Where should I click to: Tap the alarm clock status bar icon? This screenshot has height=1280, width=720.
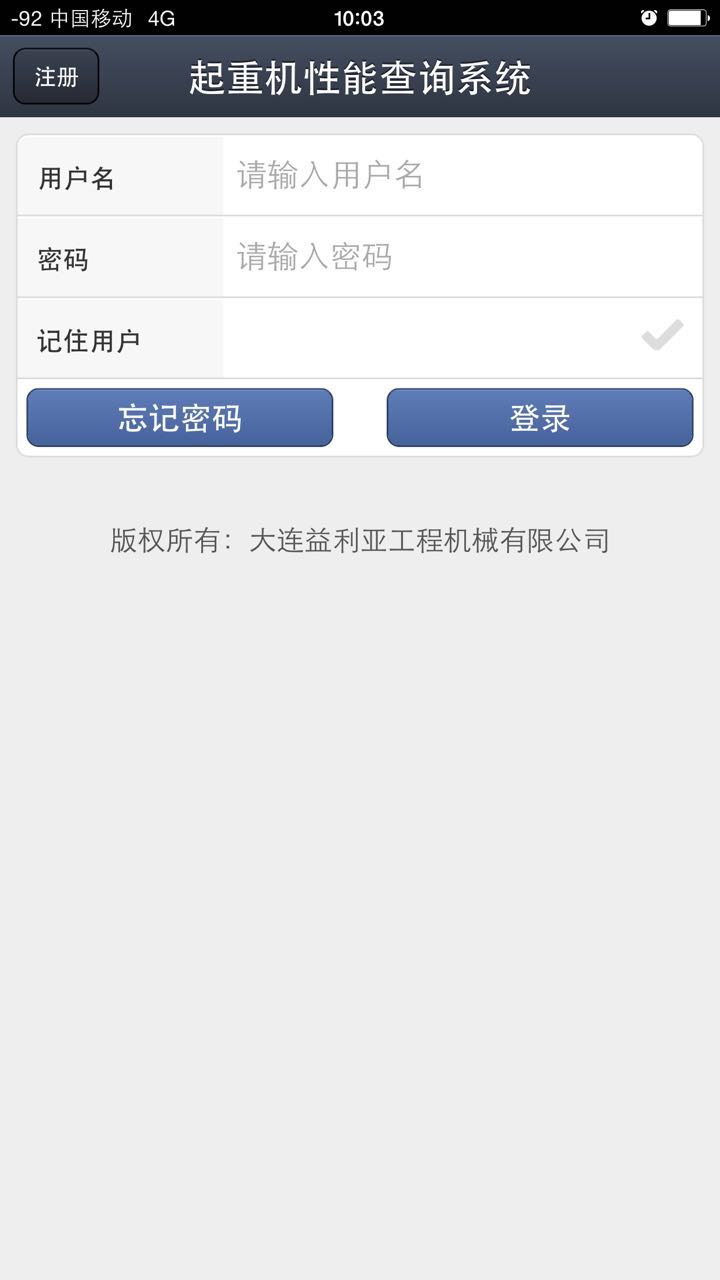(x=650, y=15)
